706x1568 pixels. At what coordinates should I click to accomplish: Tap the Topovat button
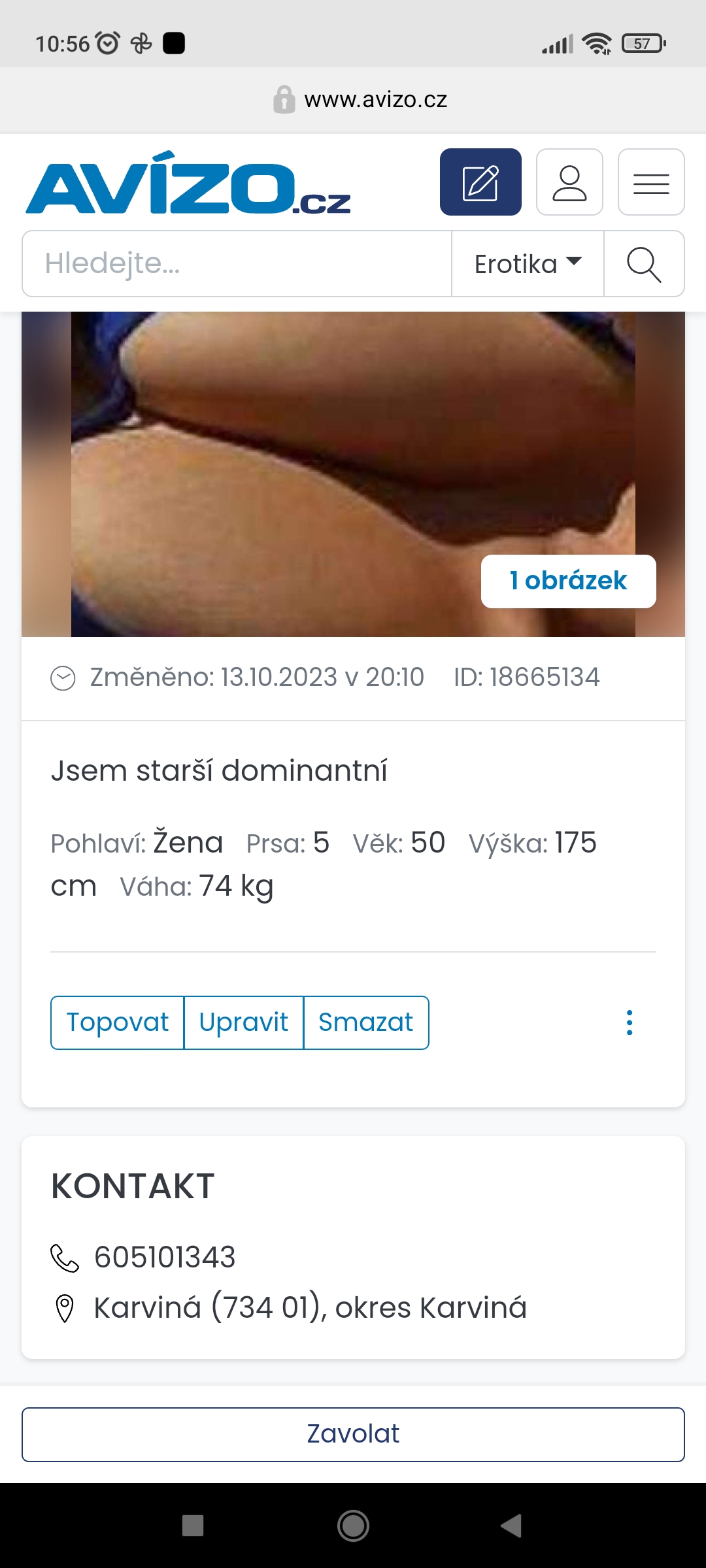point(118,1022)
